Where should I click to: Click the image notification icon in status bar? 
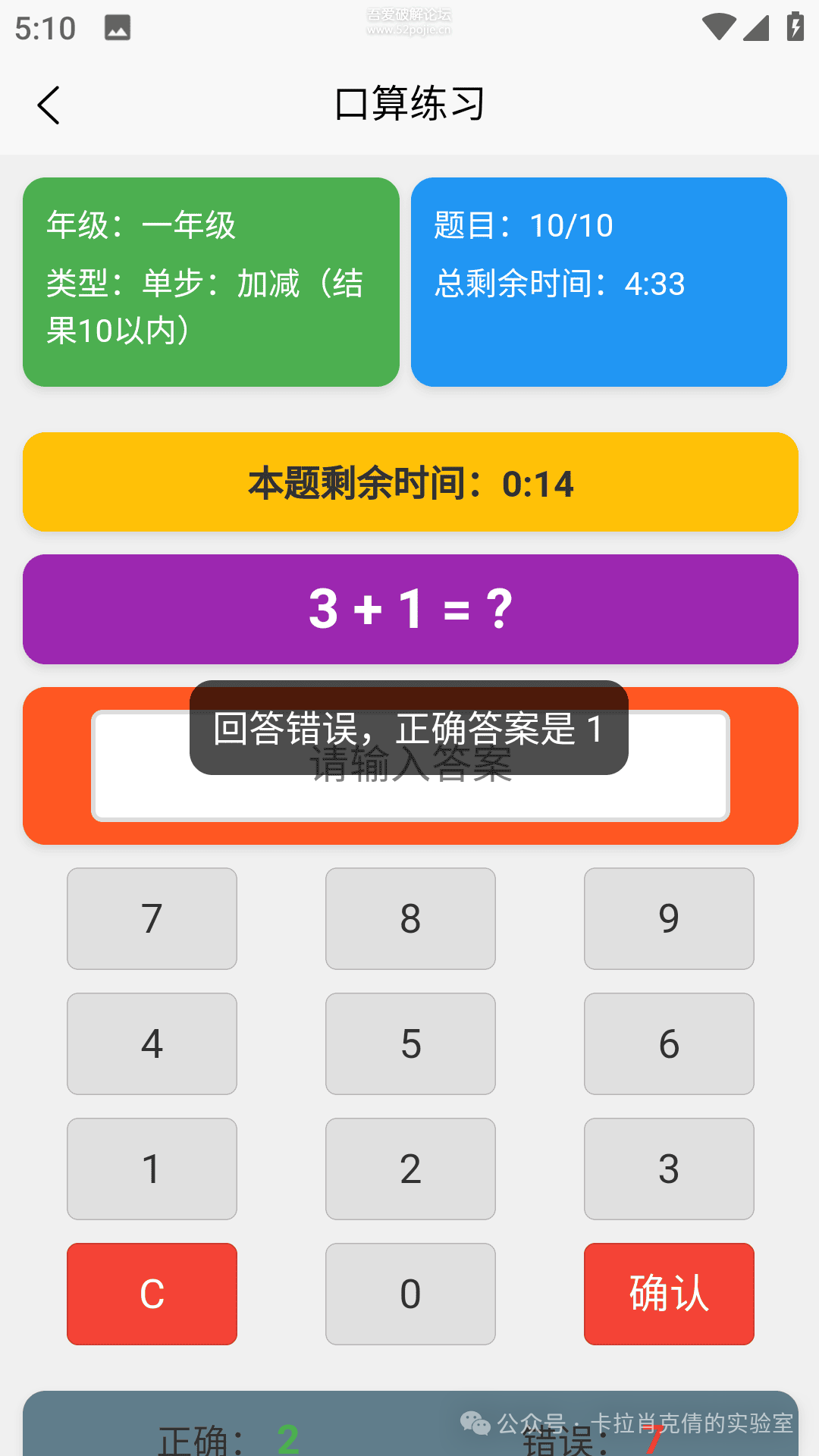115,29
